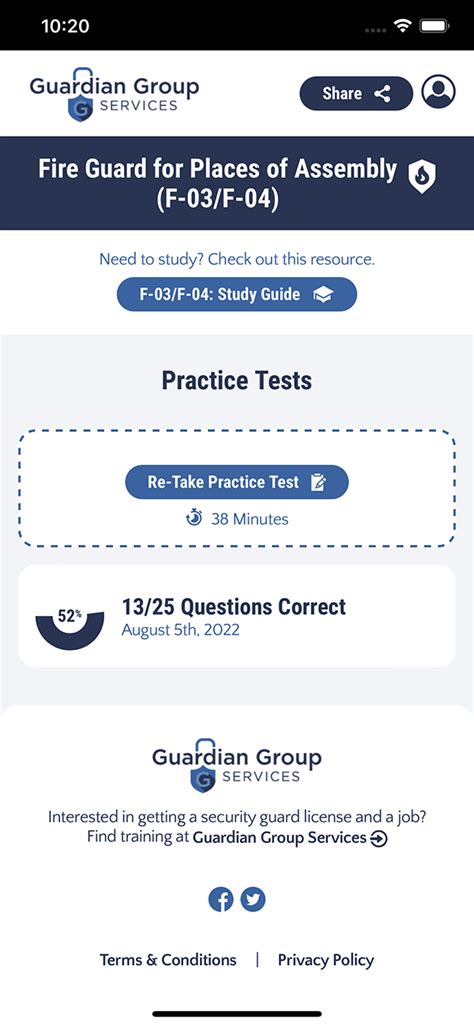474x1026 pixels.
Task: Follow the Guardian Group Services training link
Action: (290, 838)
